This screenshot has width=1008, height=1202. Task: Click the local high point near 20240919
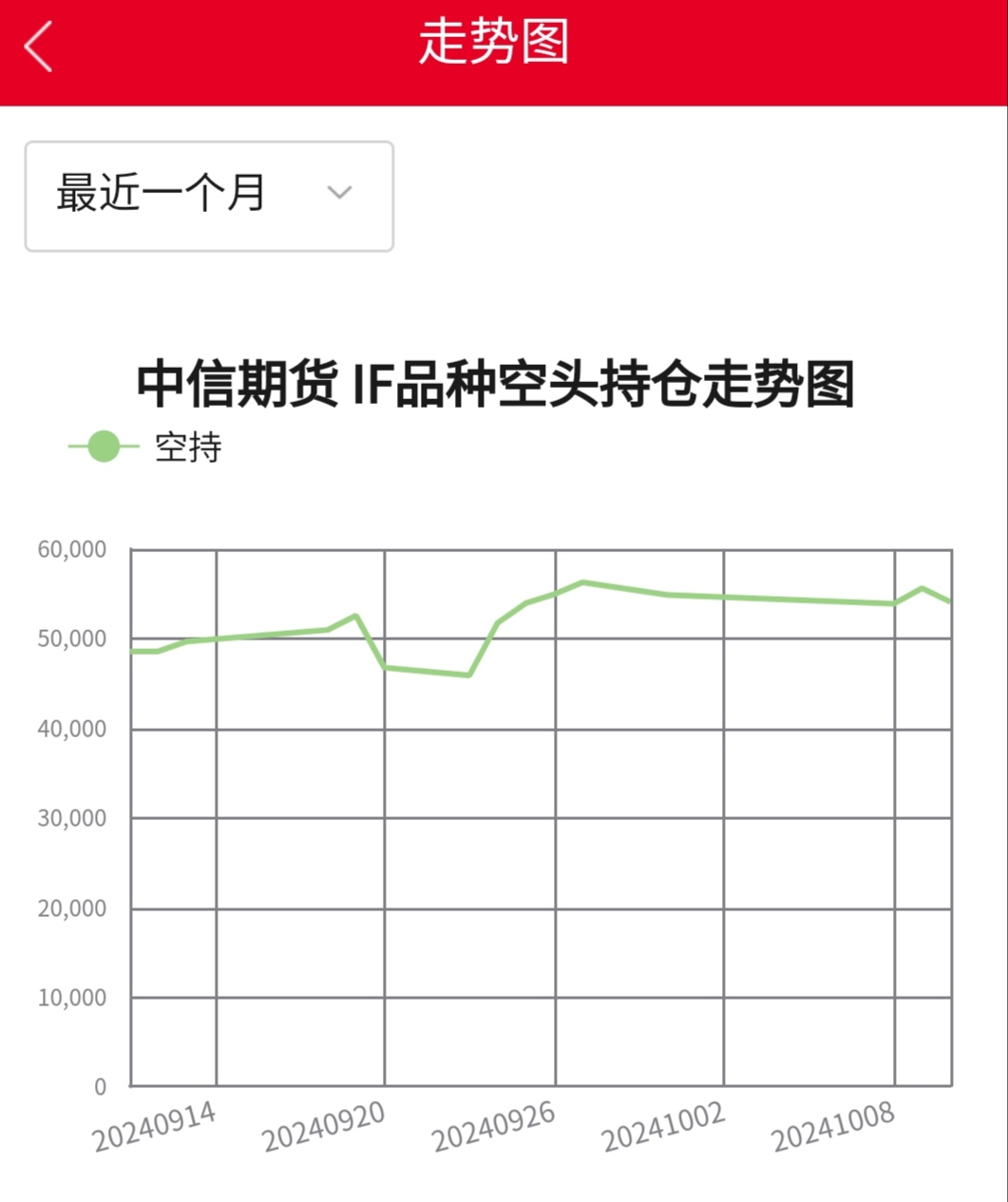[356, 616]
